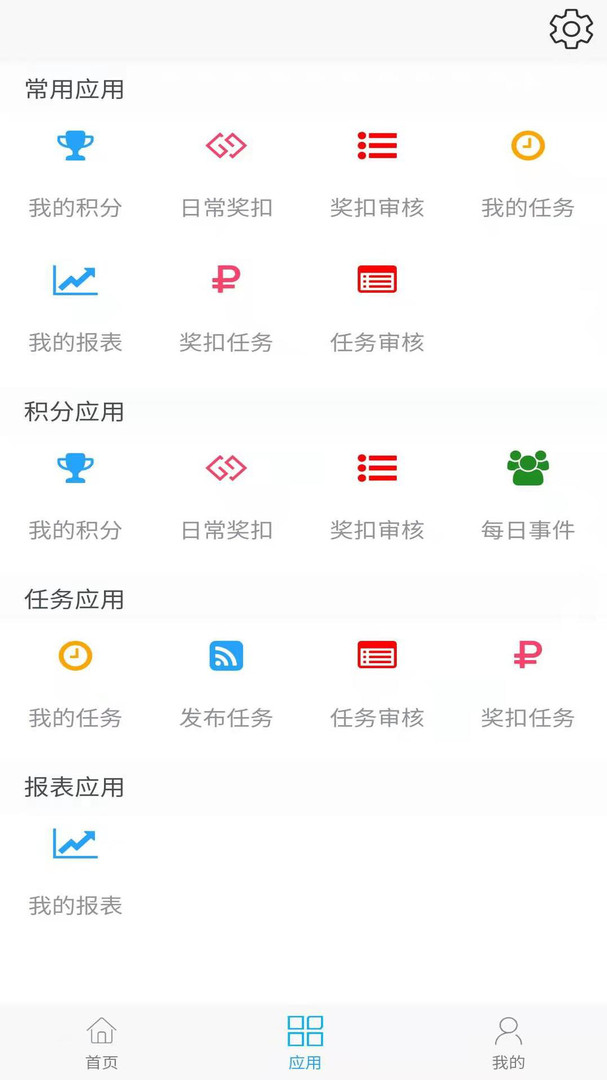The image size is (607, 1080).
Task: Open 任务审核 in the 常用应用 section
Action: 377,307
